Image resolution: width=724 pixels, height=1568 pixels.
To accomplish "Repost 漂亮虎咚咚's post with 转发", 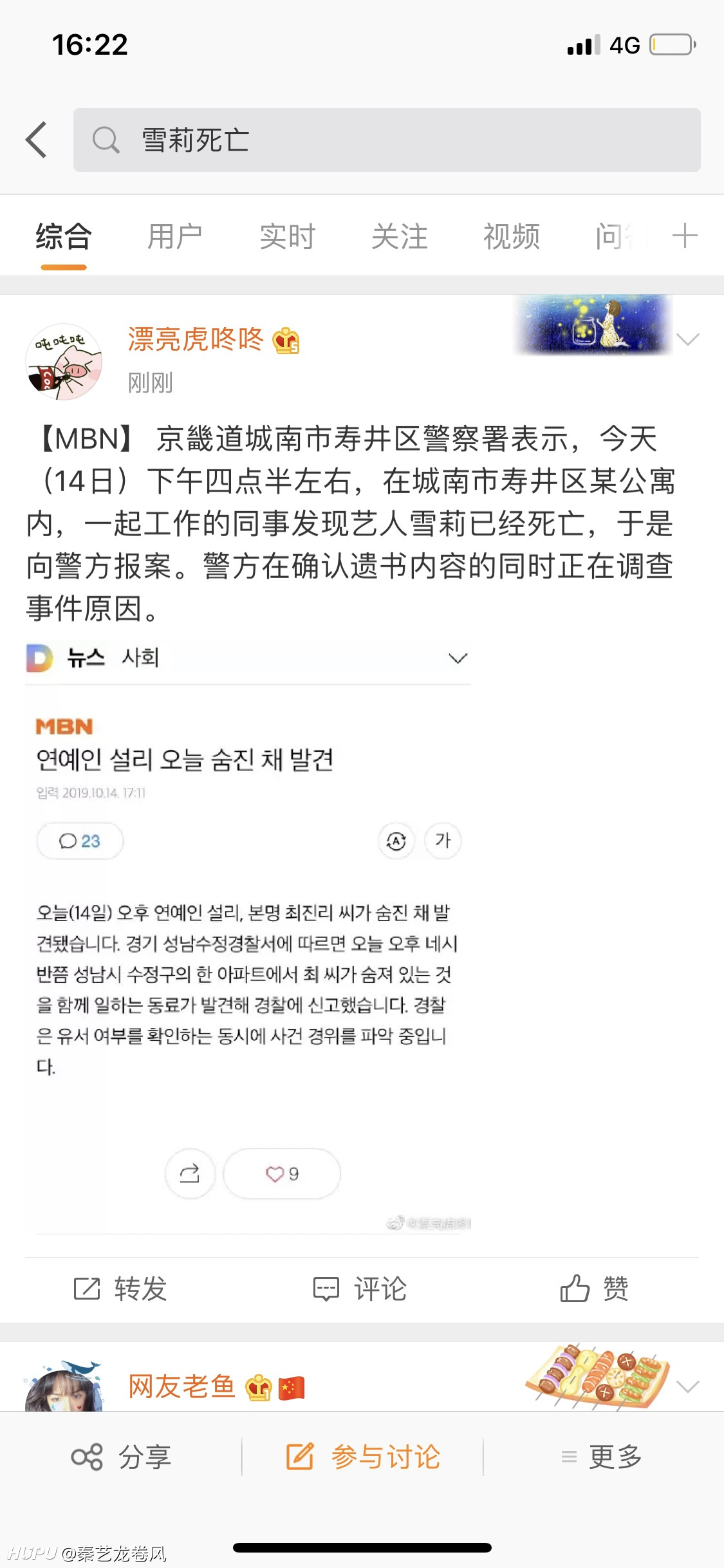I will pos(120,1289).
